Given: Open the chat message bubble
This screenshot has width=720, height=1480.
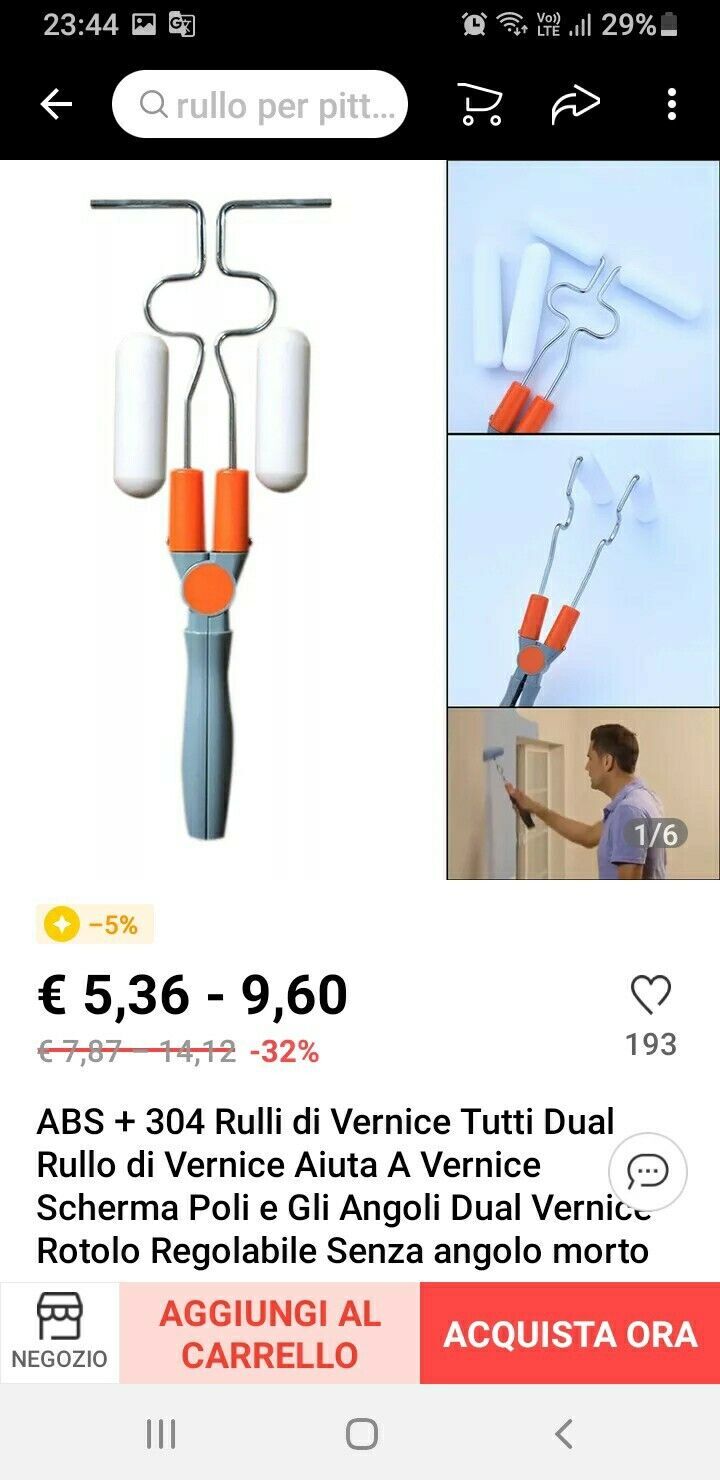Looking at the screenshot, I should 647,1172.
